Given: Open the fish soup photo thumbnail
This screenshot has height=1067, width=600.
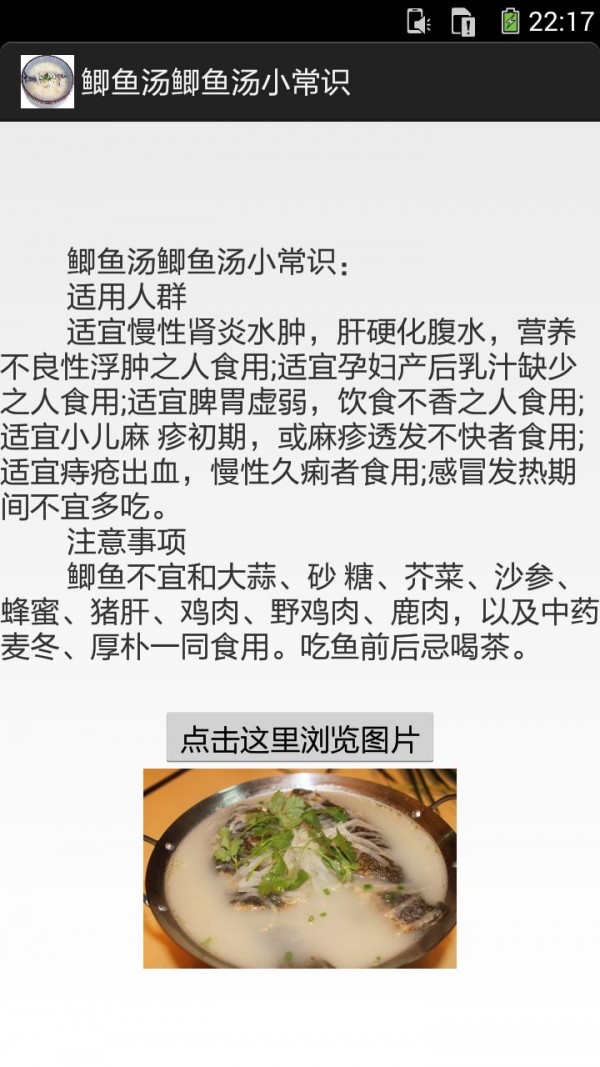Looking at the screenshot, I should click(299, 867).
